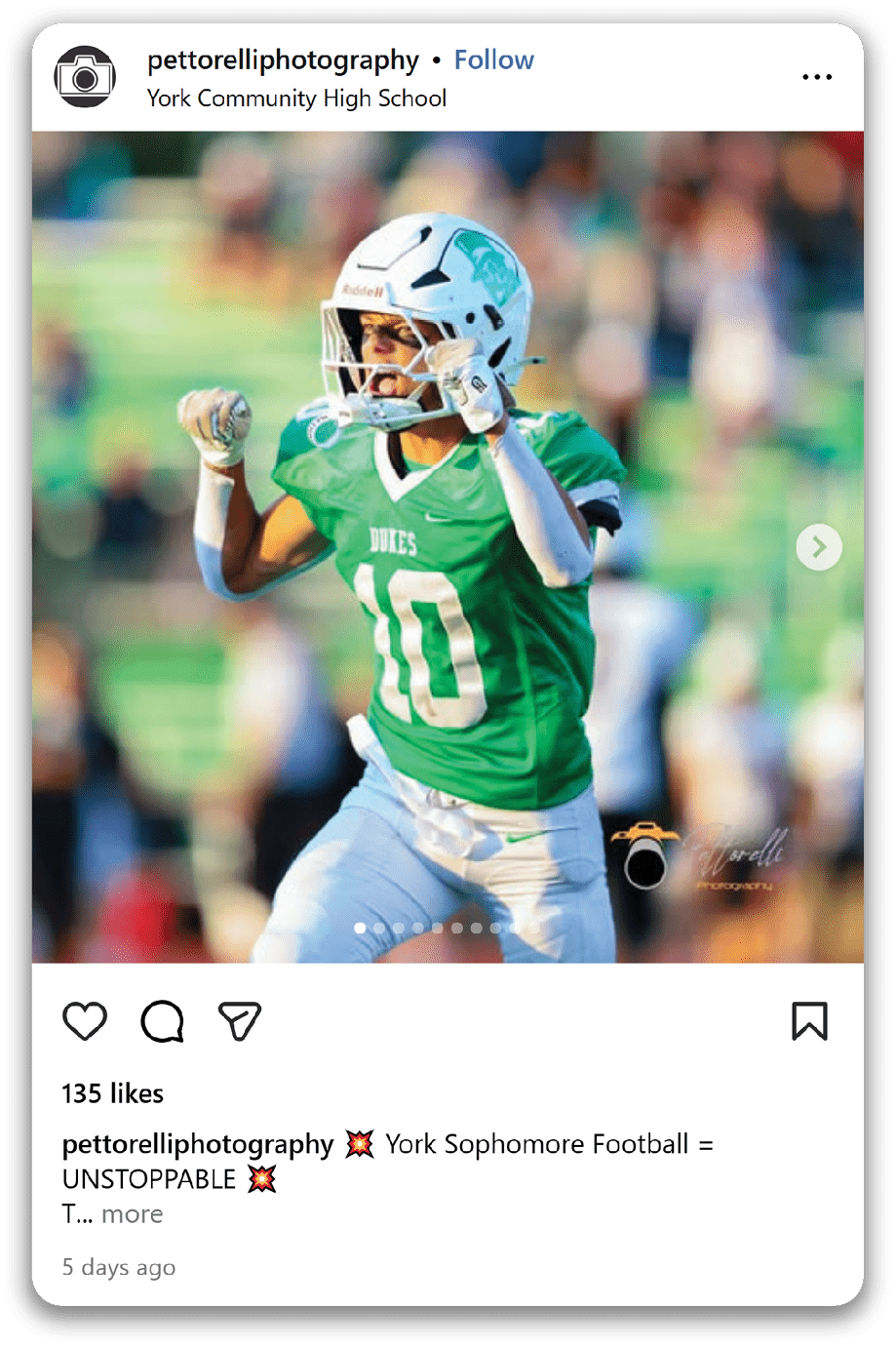
Task: Like the post with the heart icon
Action: click(x=85, y=1021)
